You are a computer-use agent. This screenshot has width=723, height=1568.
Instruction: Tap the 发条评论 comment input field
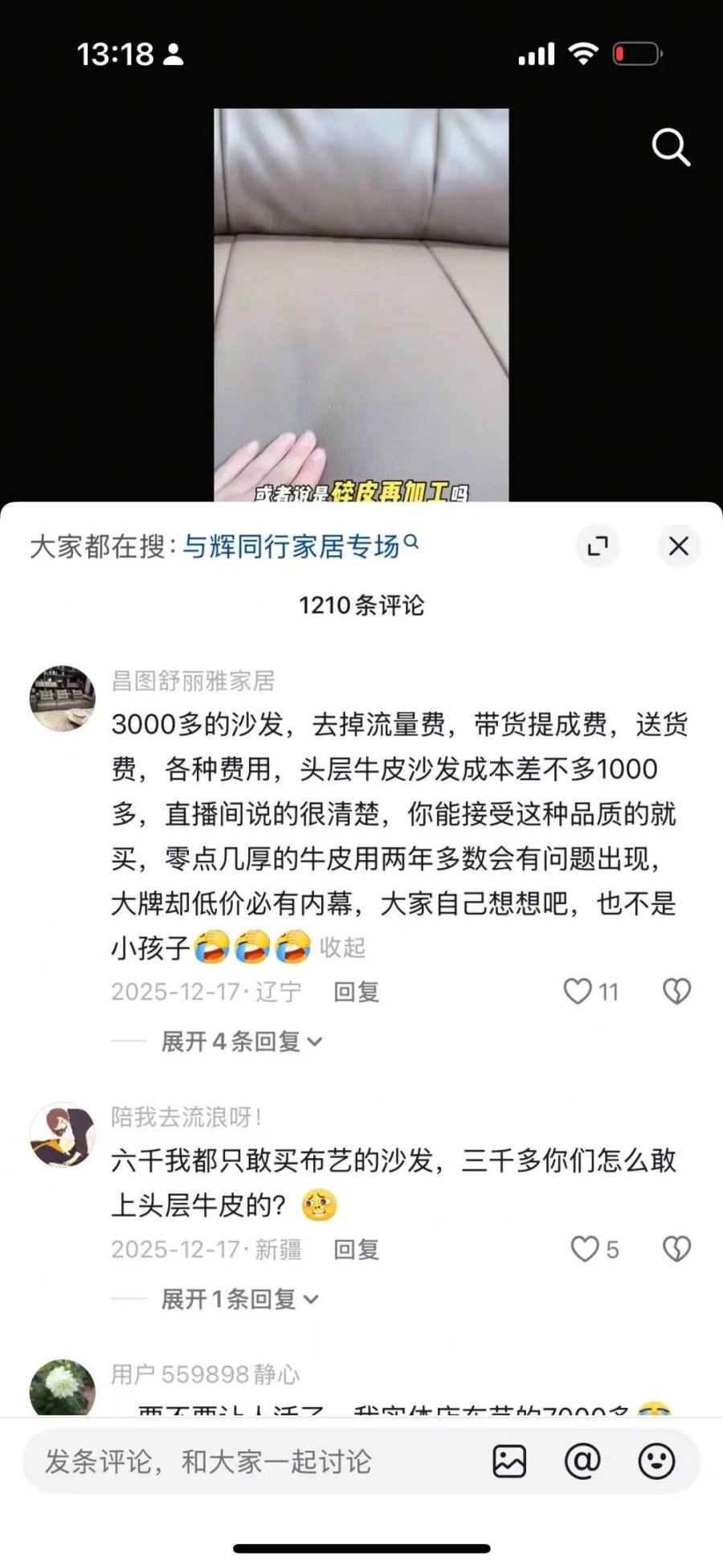point(241,1461)
